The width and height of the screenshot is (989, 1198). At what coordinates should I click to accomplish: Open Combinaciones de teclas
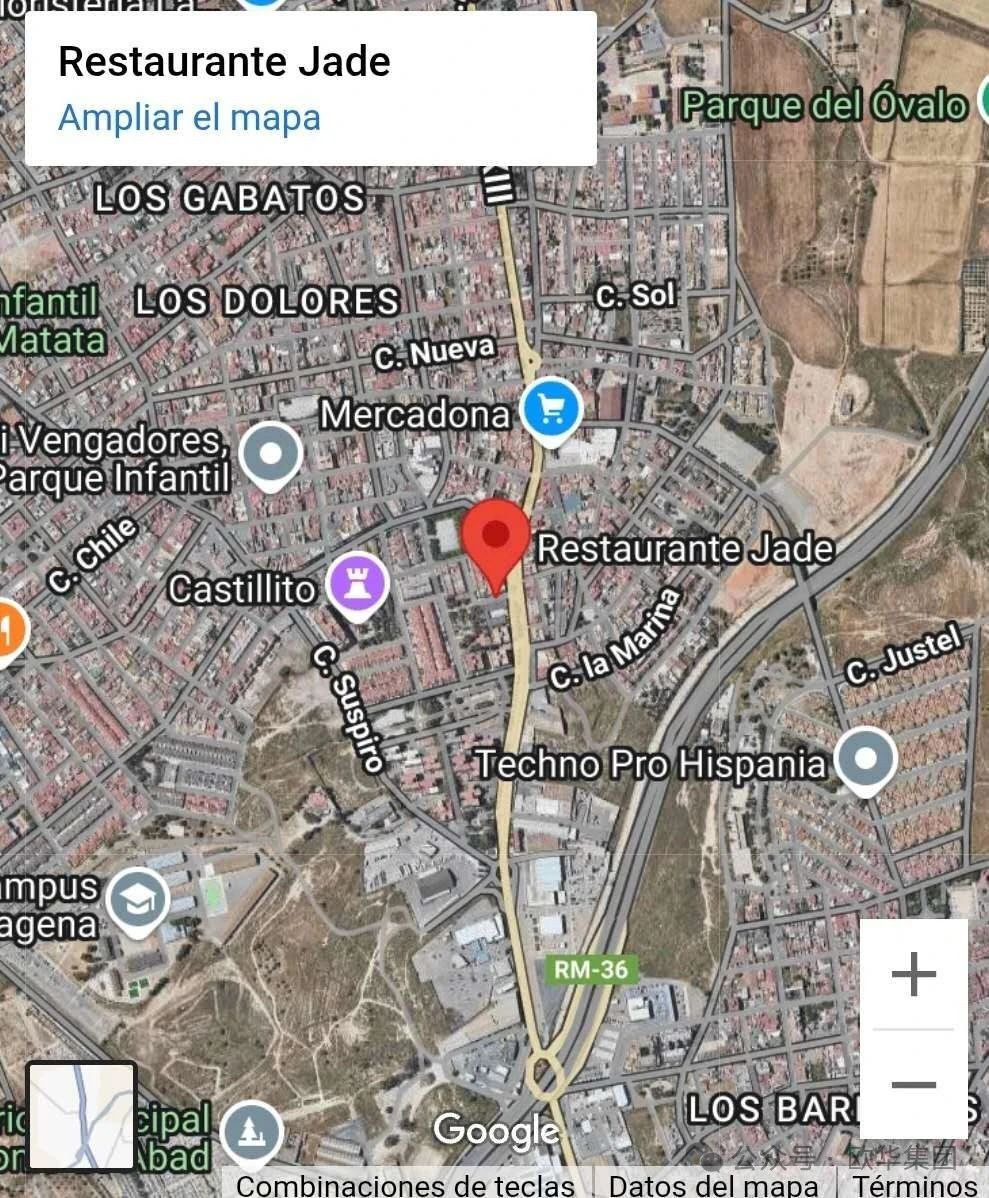[x=405, y=1186]
